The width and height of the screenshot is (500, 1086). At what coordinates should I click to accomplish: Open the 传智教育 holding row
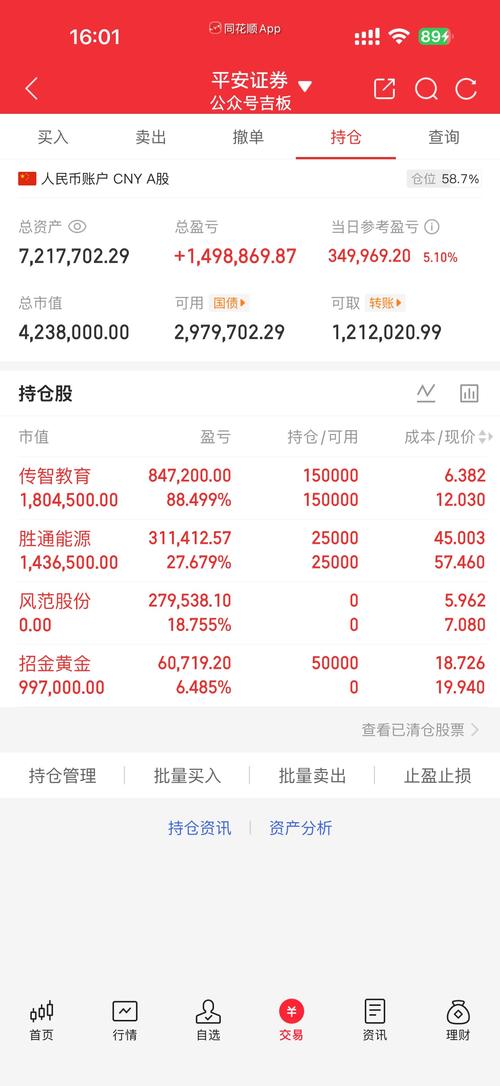click(x=250, y=488)
